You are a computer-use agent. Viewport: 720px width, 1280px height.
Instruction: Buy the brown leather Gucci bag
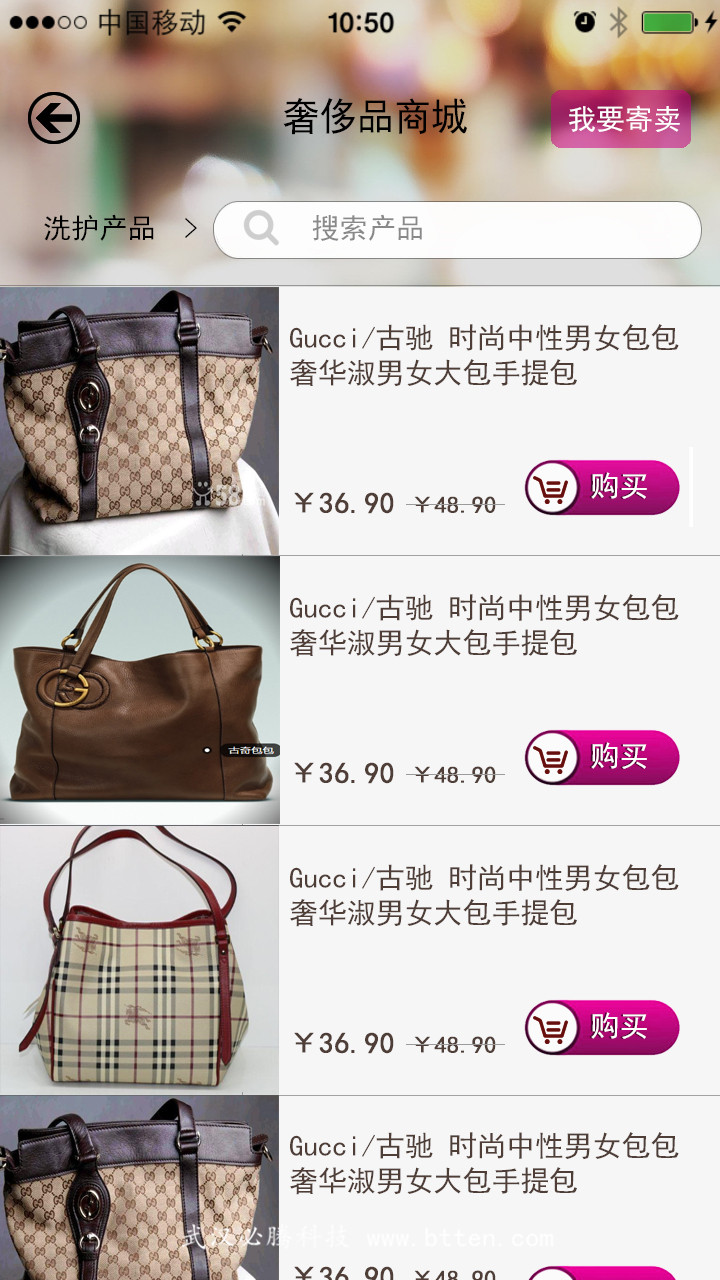[x=602, y=757]
